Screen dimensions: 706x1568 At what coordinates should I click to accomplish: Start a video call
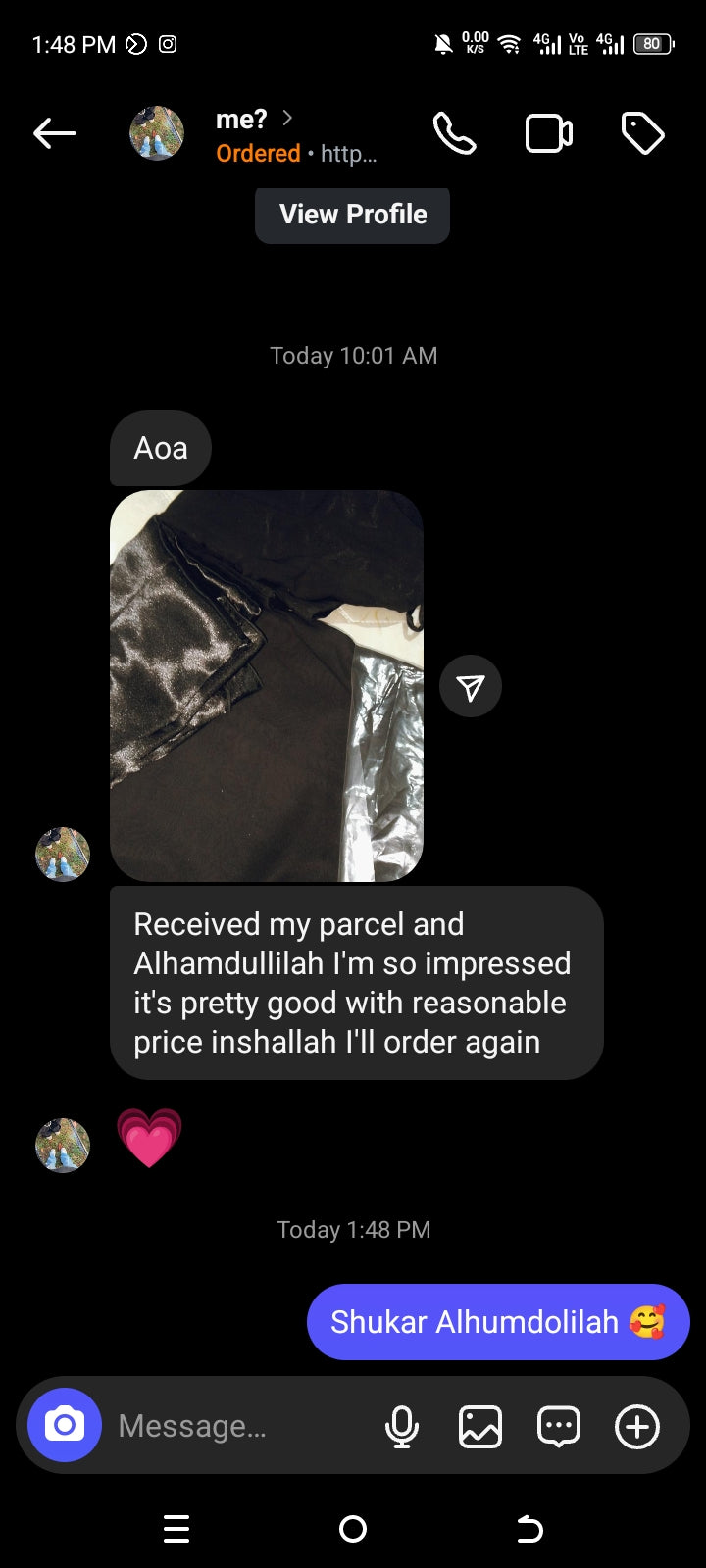tap(549, 133)
